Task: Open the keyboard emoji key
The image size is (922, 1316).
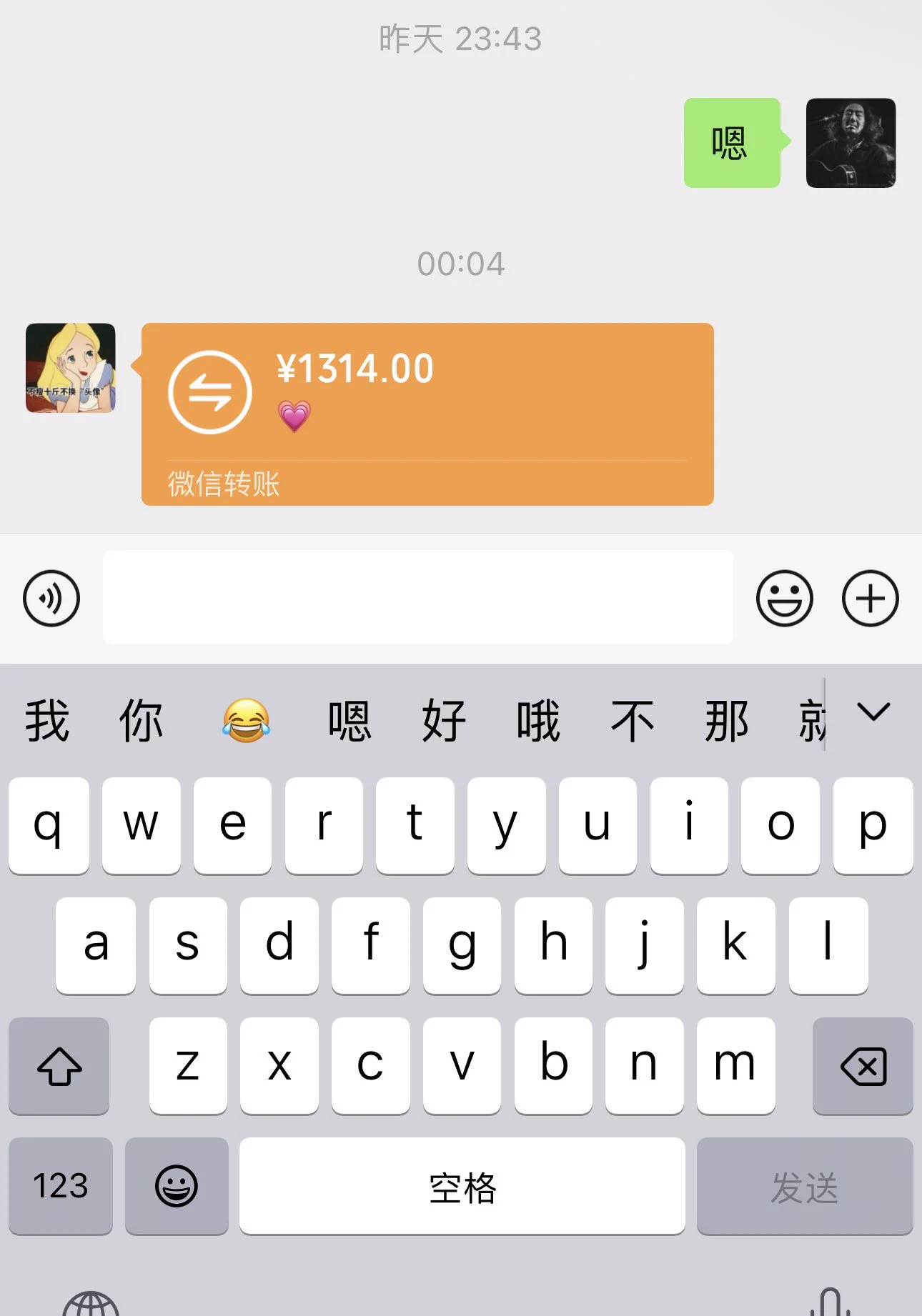Action: [x=177, y=1185]
